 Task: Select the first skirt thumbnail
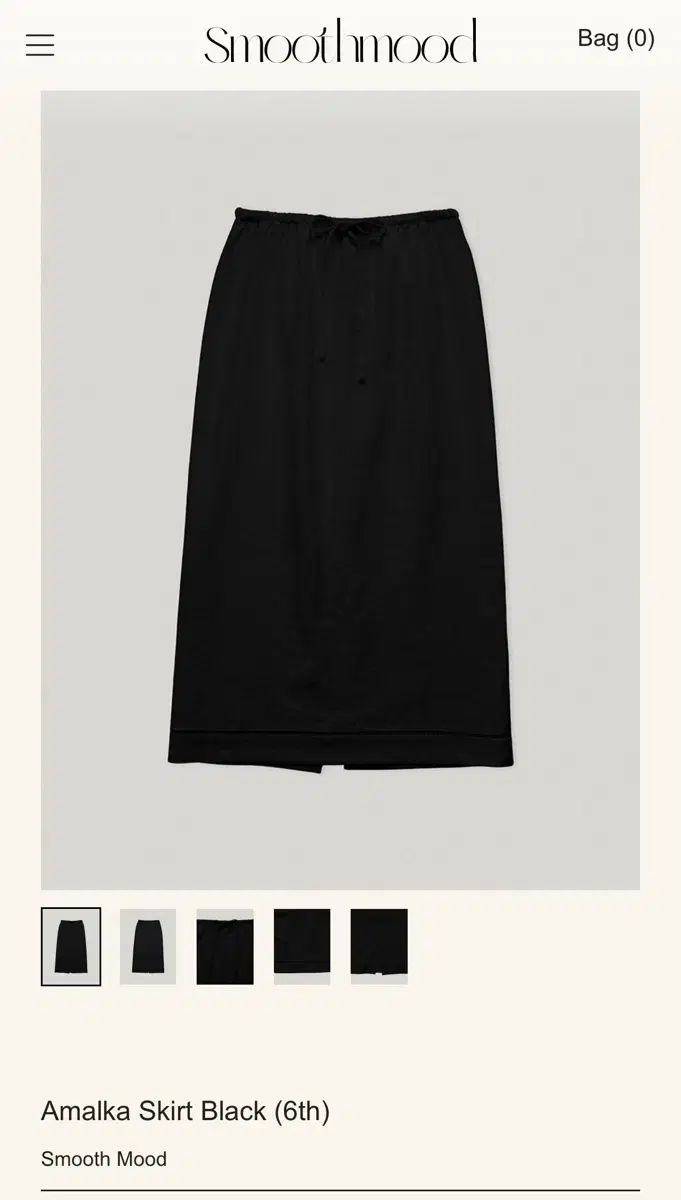pyautogui.click(x=71, y=946)
